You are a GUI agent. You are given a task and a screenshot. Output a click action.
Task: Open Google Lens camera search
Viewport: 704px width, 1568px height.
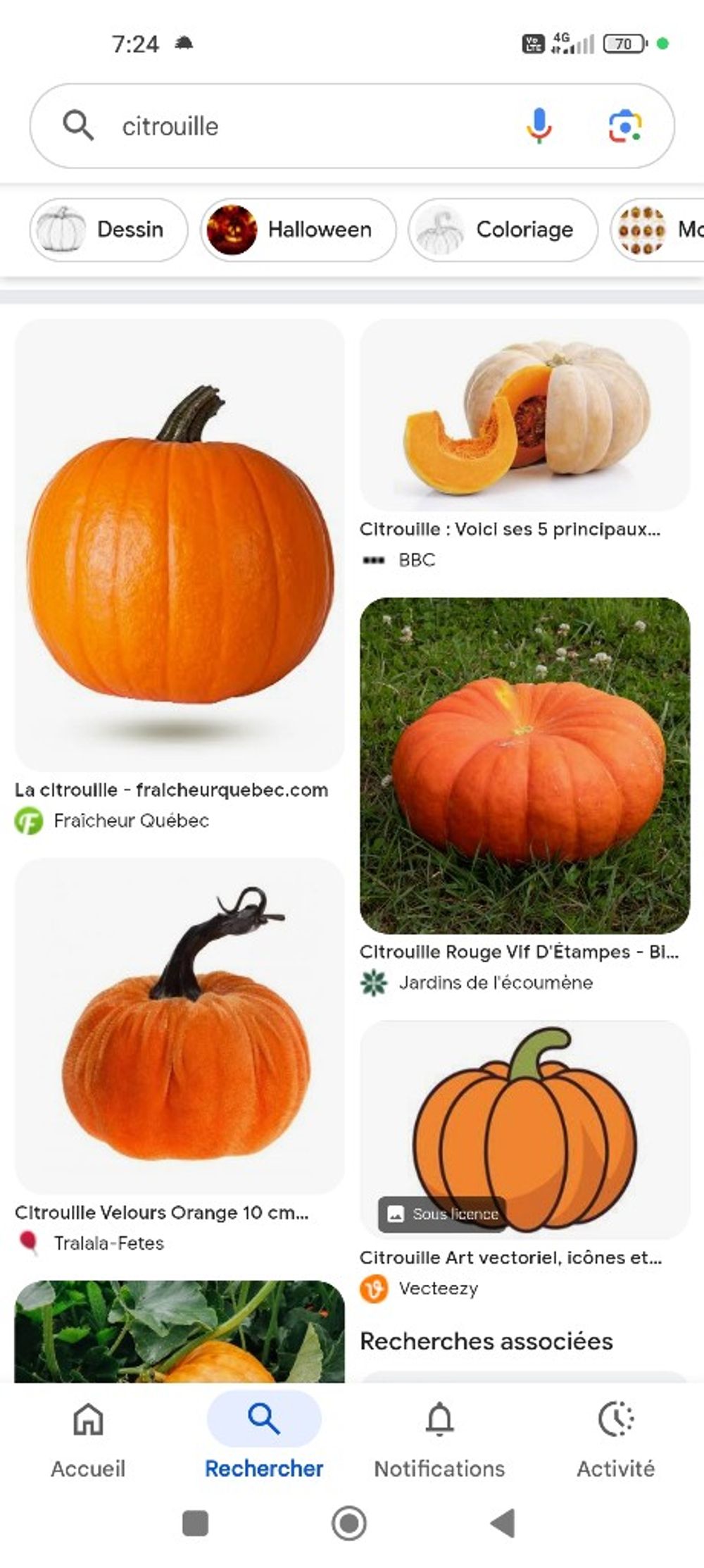pyautogui.click(x=624, y=126)
